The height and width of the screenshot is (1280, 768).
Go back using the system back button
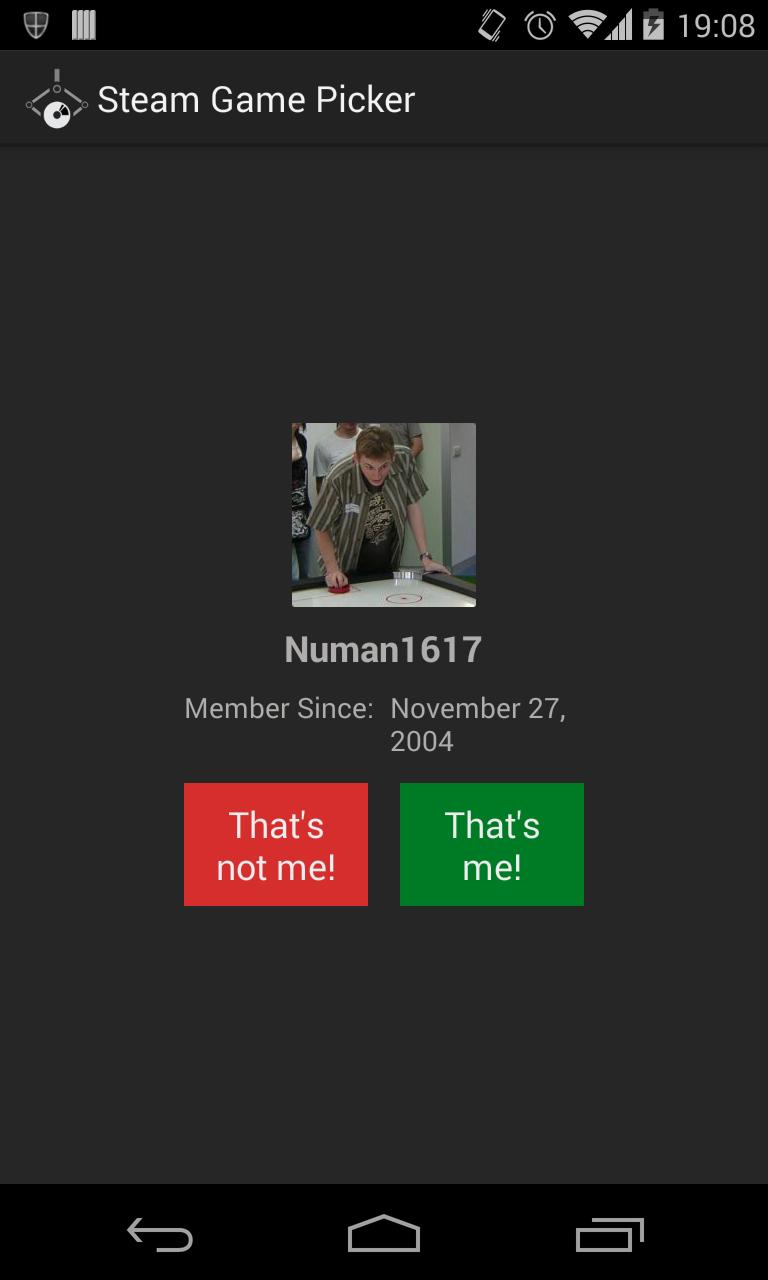tap(159, 1234)
